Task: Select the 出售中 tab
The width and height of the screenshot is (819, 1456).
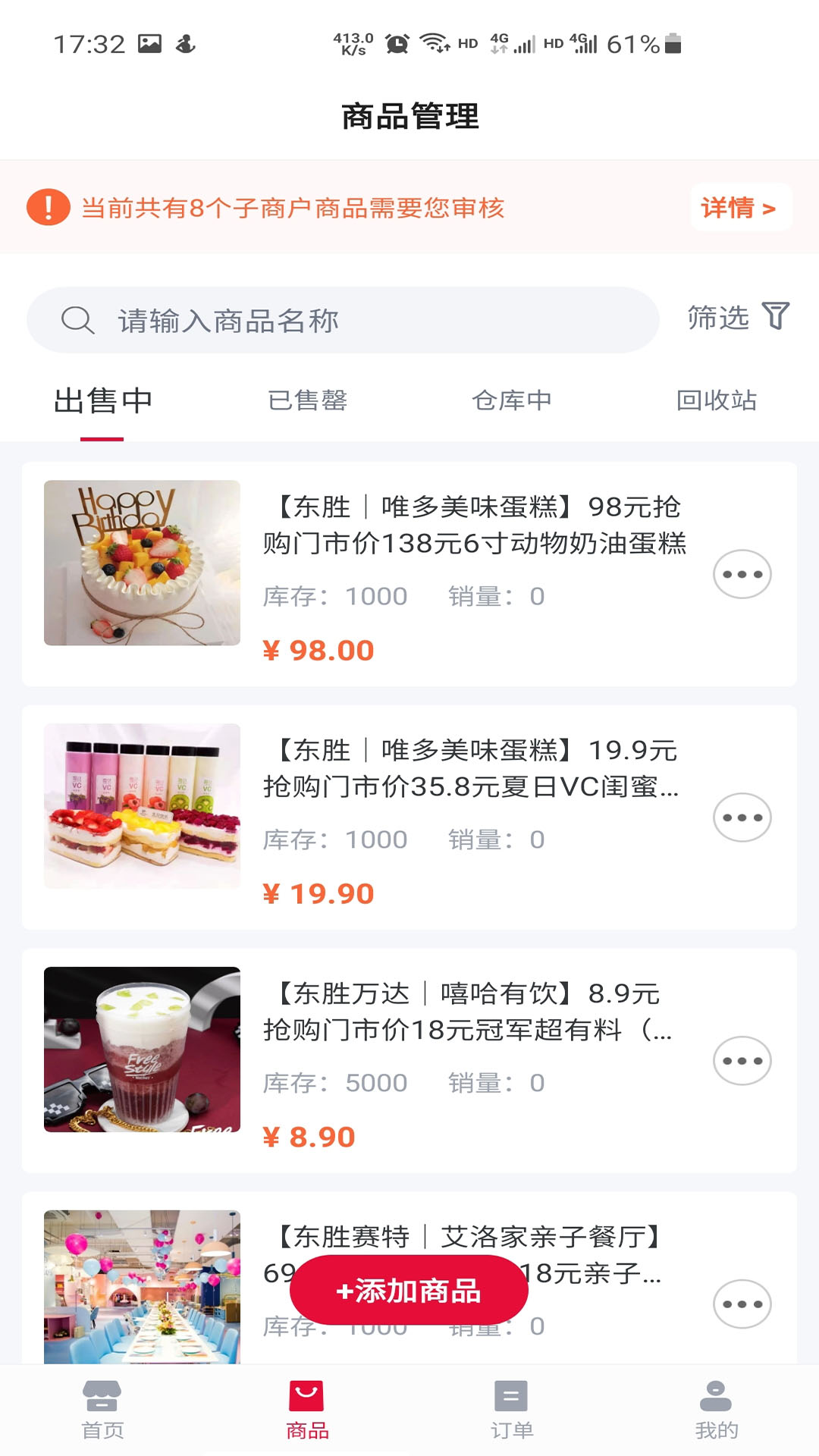Action: tap(102, 400)
